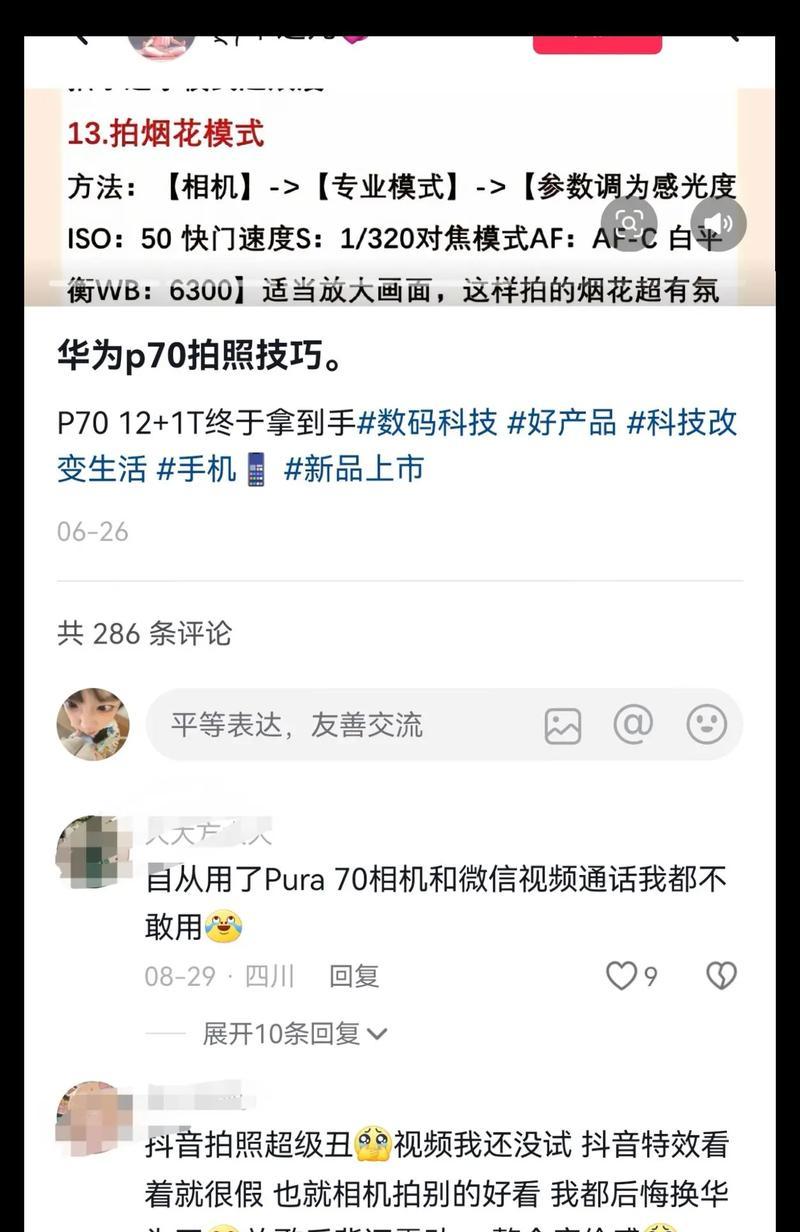
Task: Attach a picture to your comment
Action: 563,725
